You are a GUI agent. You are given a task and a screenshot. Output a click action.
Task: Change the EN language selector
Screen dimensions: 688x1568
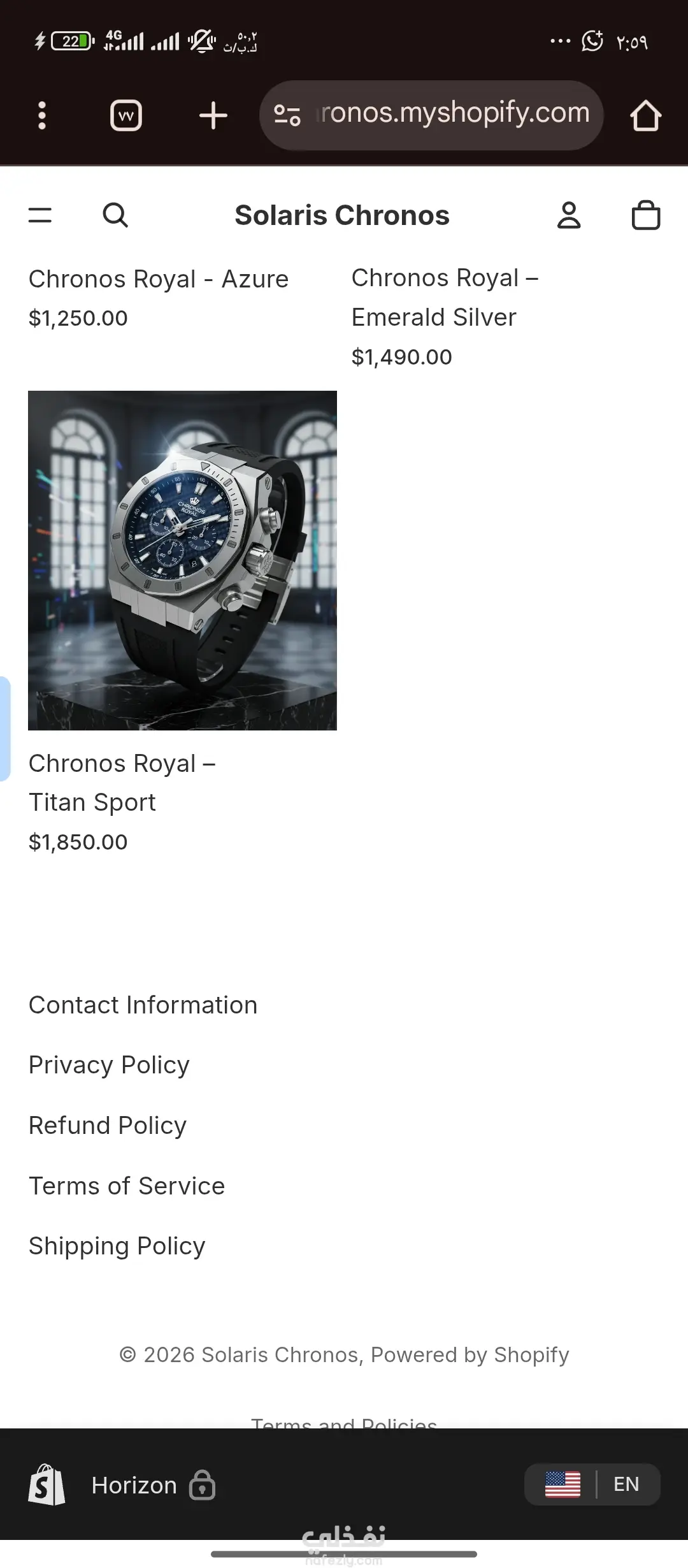pyautogui.click(x=592, y=1485)
